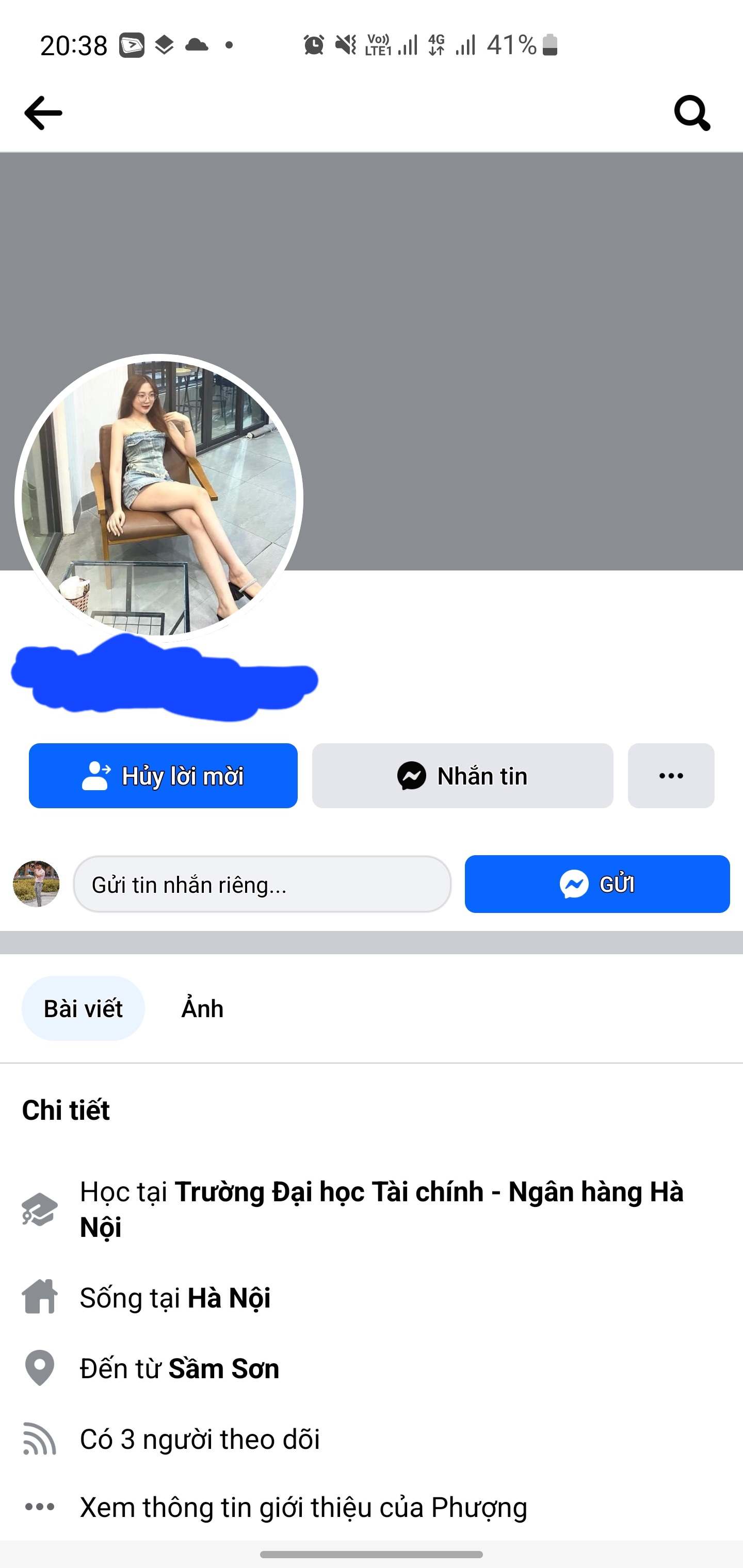Screen dimensions: 743x1568
Task: Switch to the Ảnh tab
Action: click(202, 1008)
